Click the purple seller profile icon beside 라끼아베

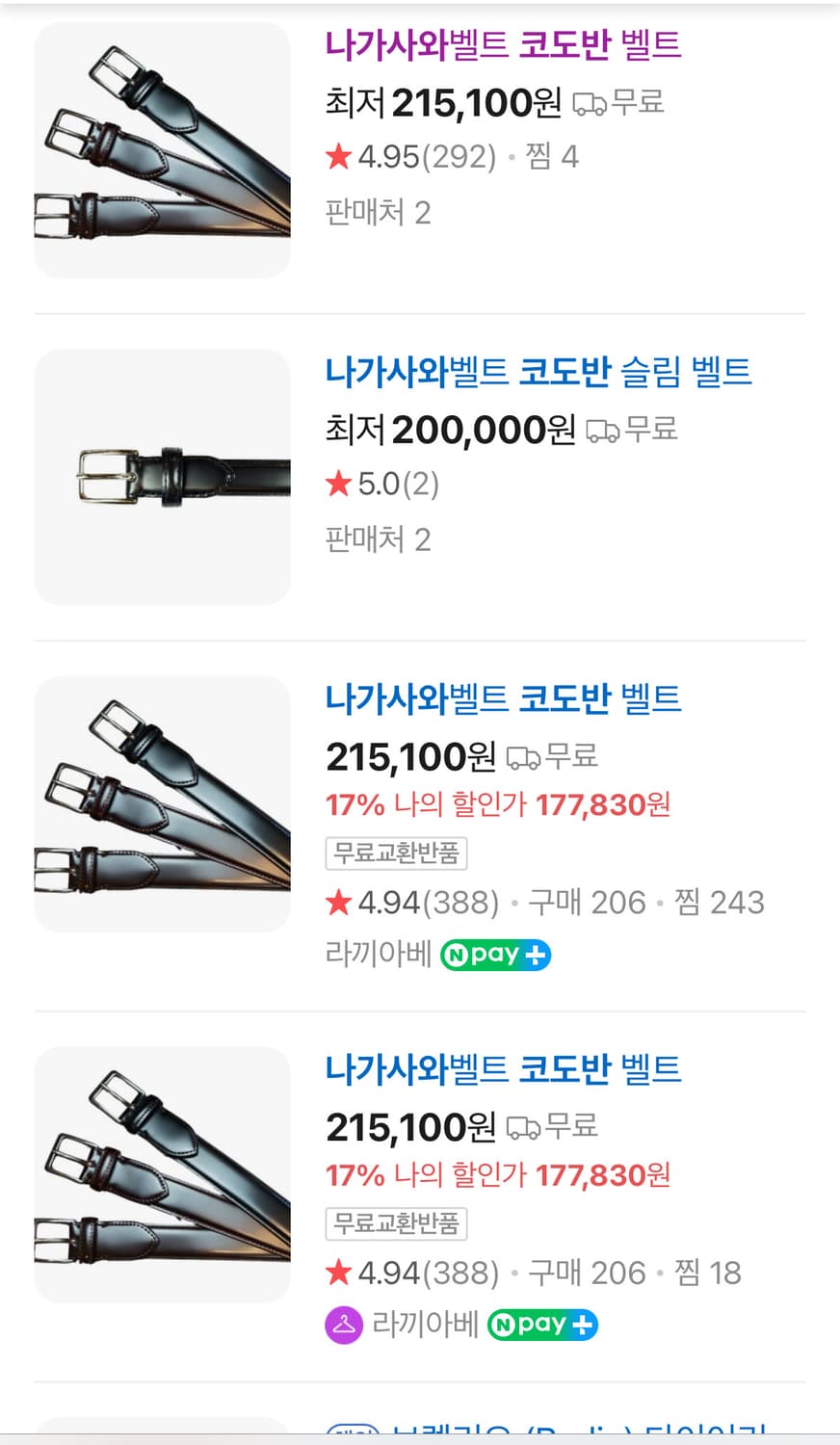343,1325
